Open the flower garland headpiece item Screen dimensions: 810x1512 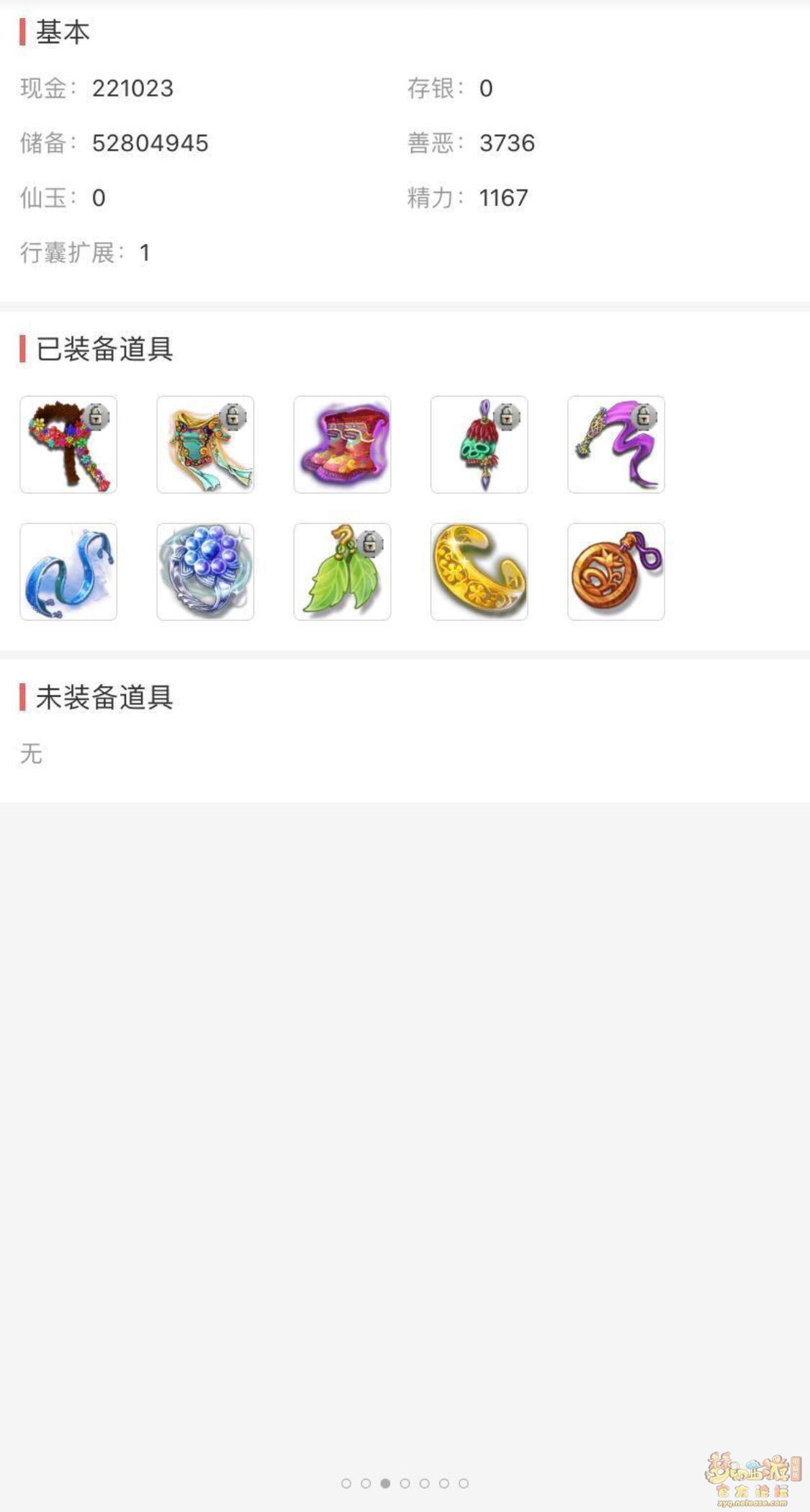click(68, 444)
